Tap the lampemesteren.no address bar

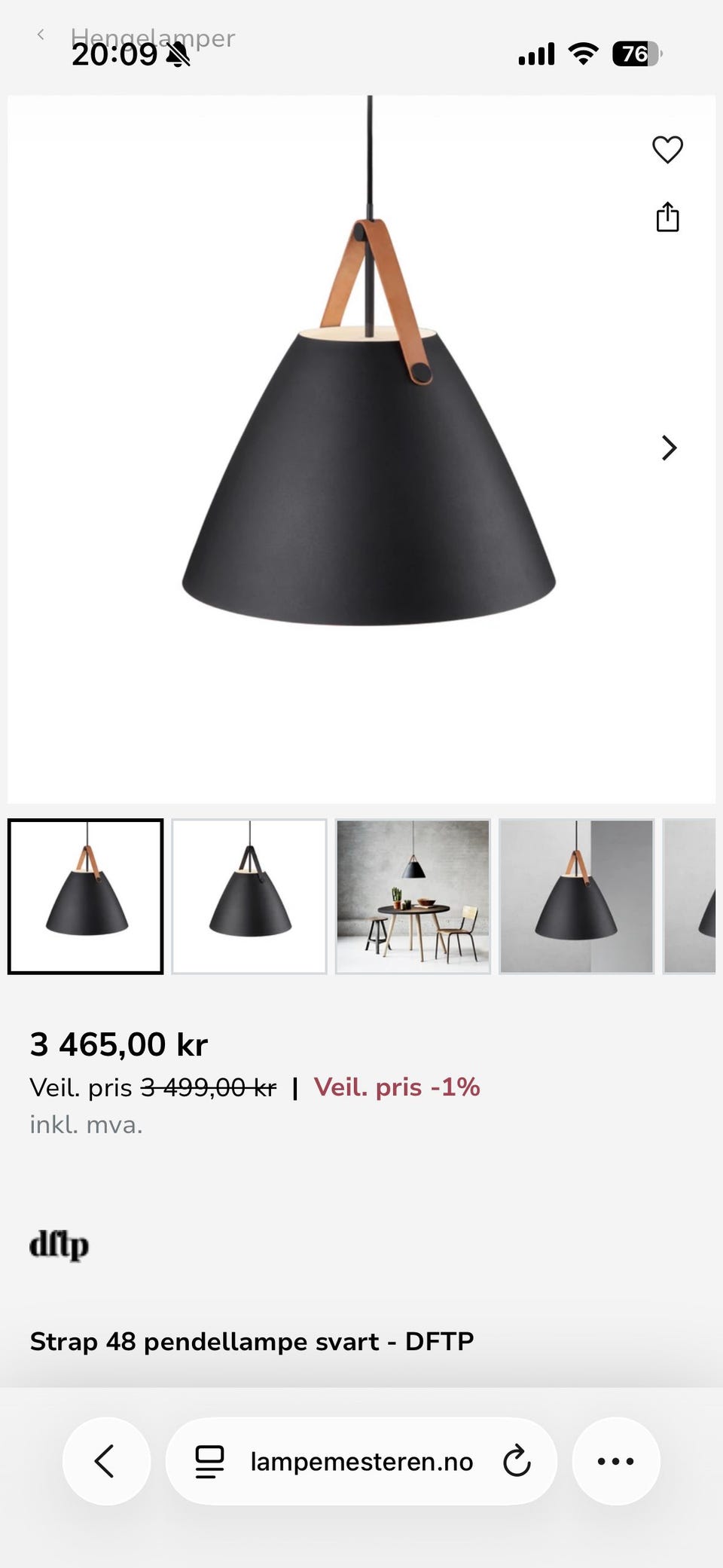[361, 1461]
